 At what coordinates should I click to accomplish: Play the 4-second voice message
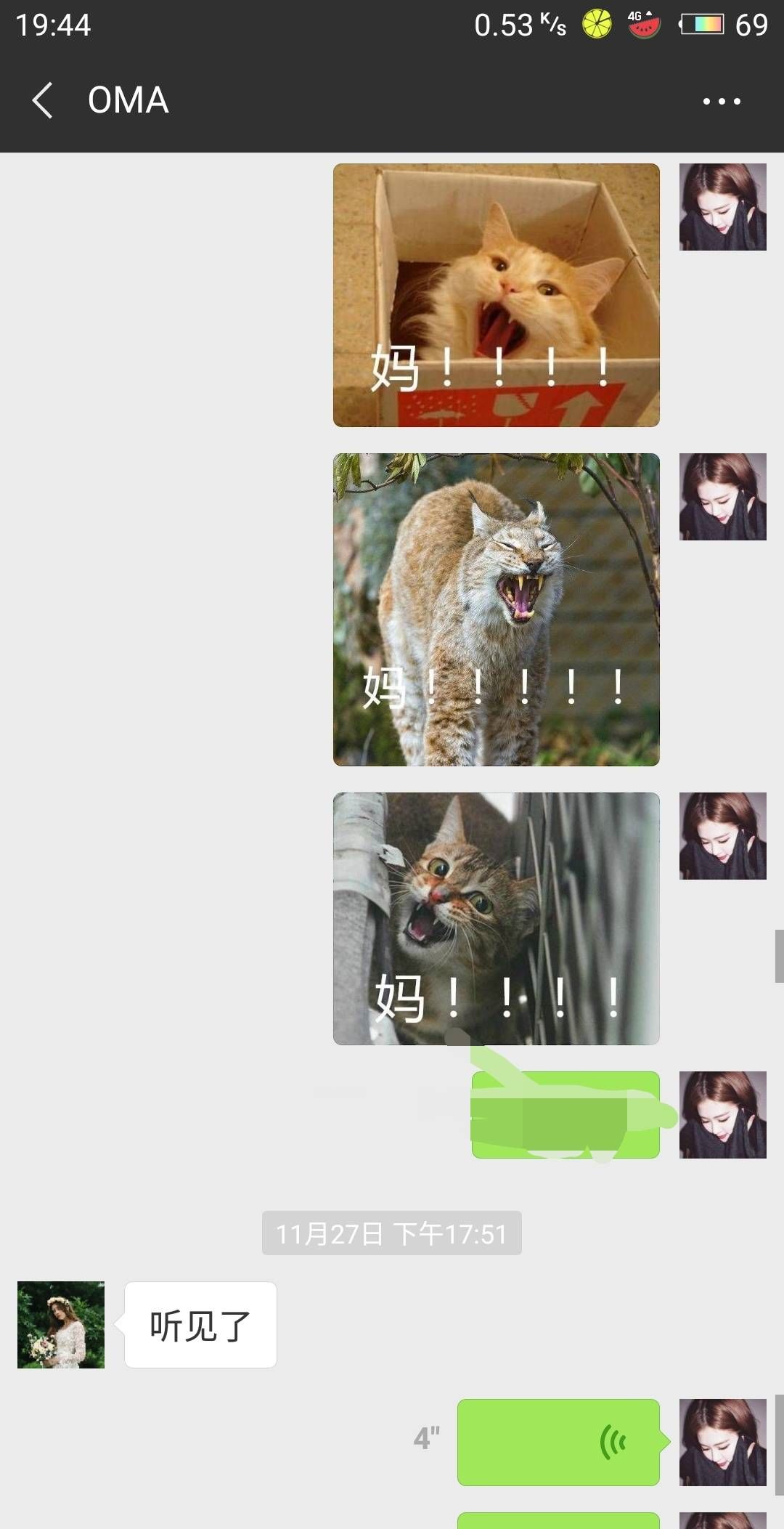point(558,1442)
